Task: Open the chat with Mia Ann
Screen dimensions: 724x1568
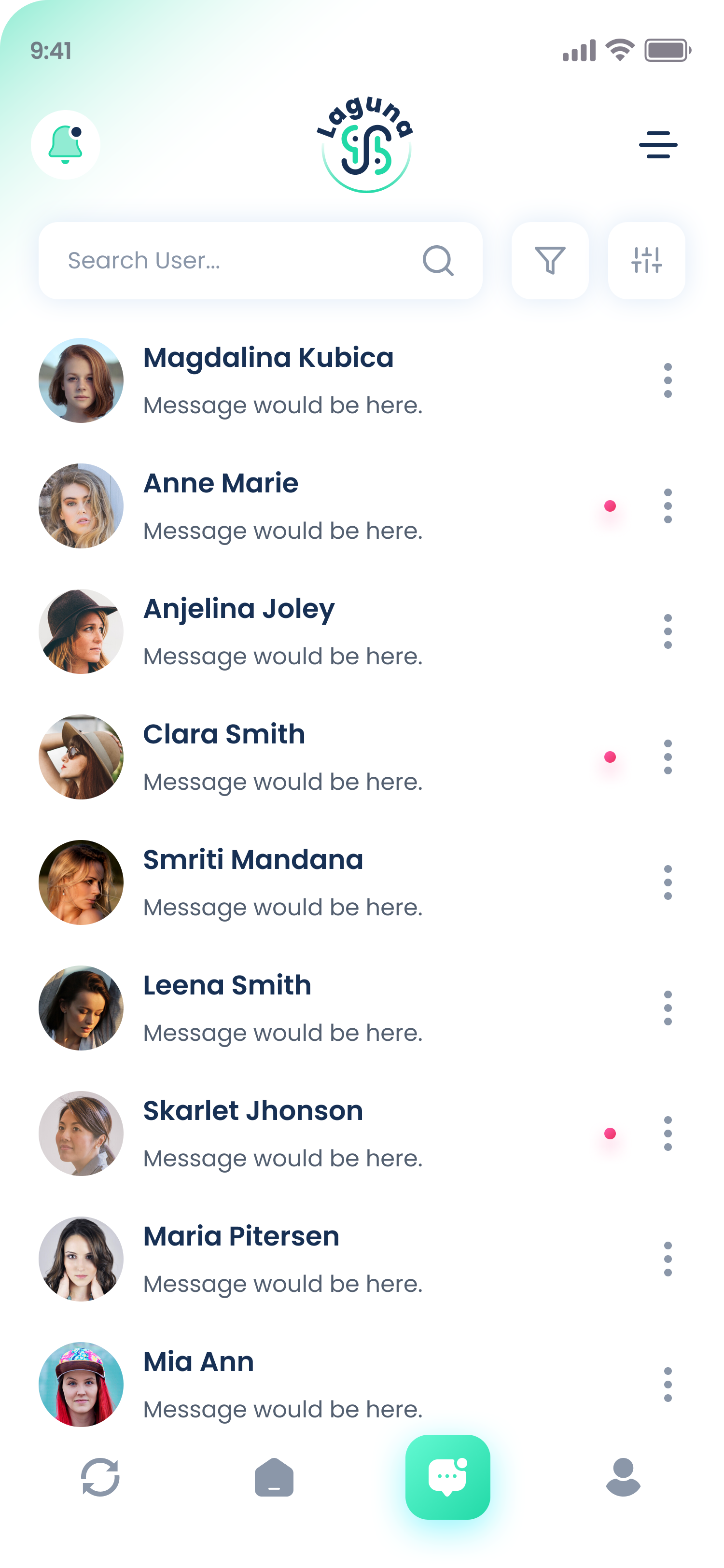Action: (x=283, y=1384)
